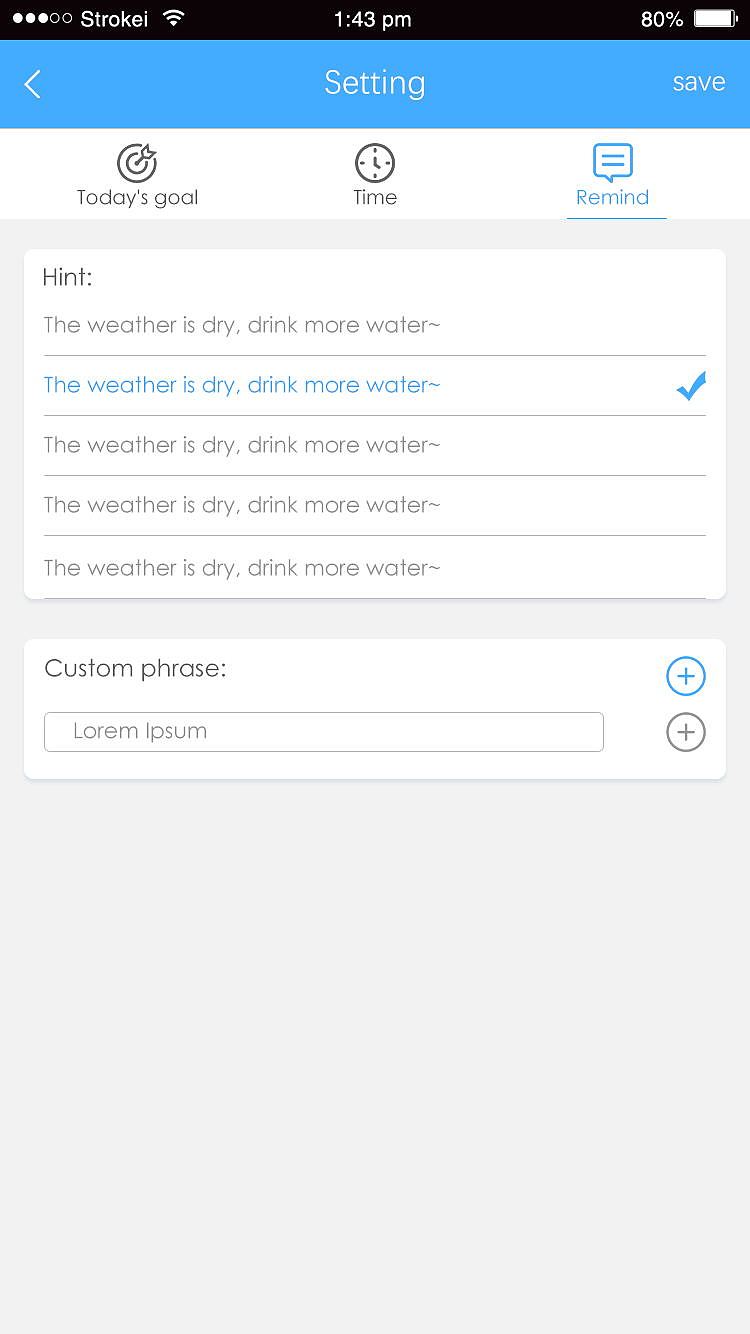Viewport: 750px width, 1334px height.
Task: Click the Wi-Fi icon in the status bar
Action: point(173,17)
